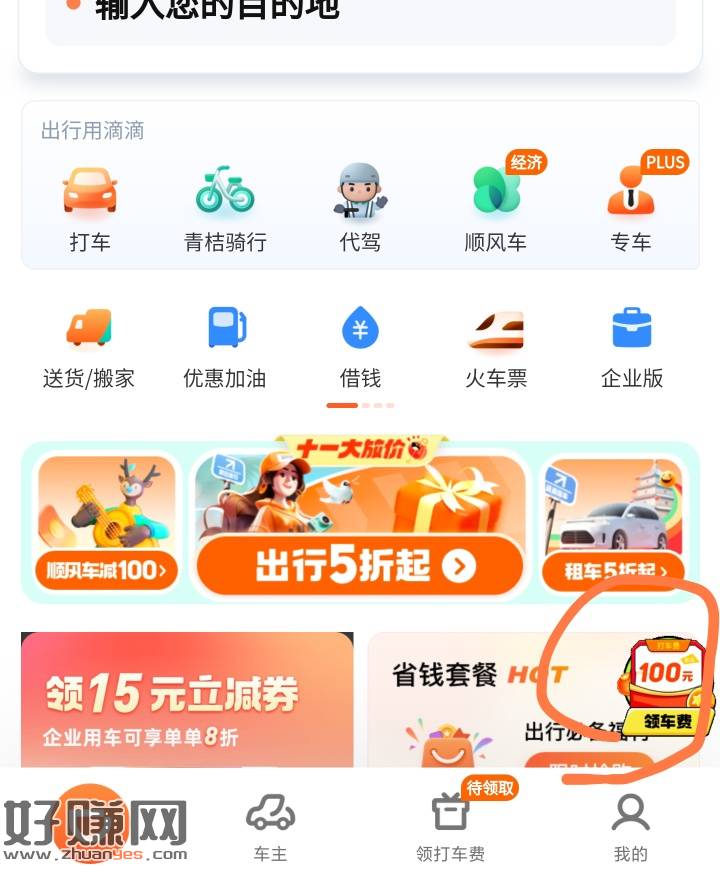This screenshot has width=720, height=878.
Task: Tap the 出行5折起 banner button
Action: 360,566
